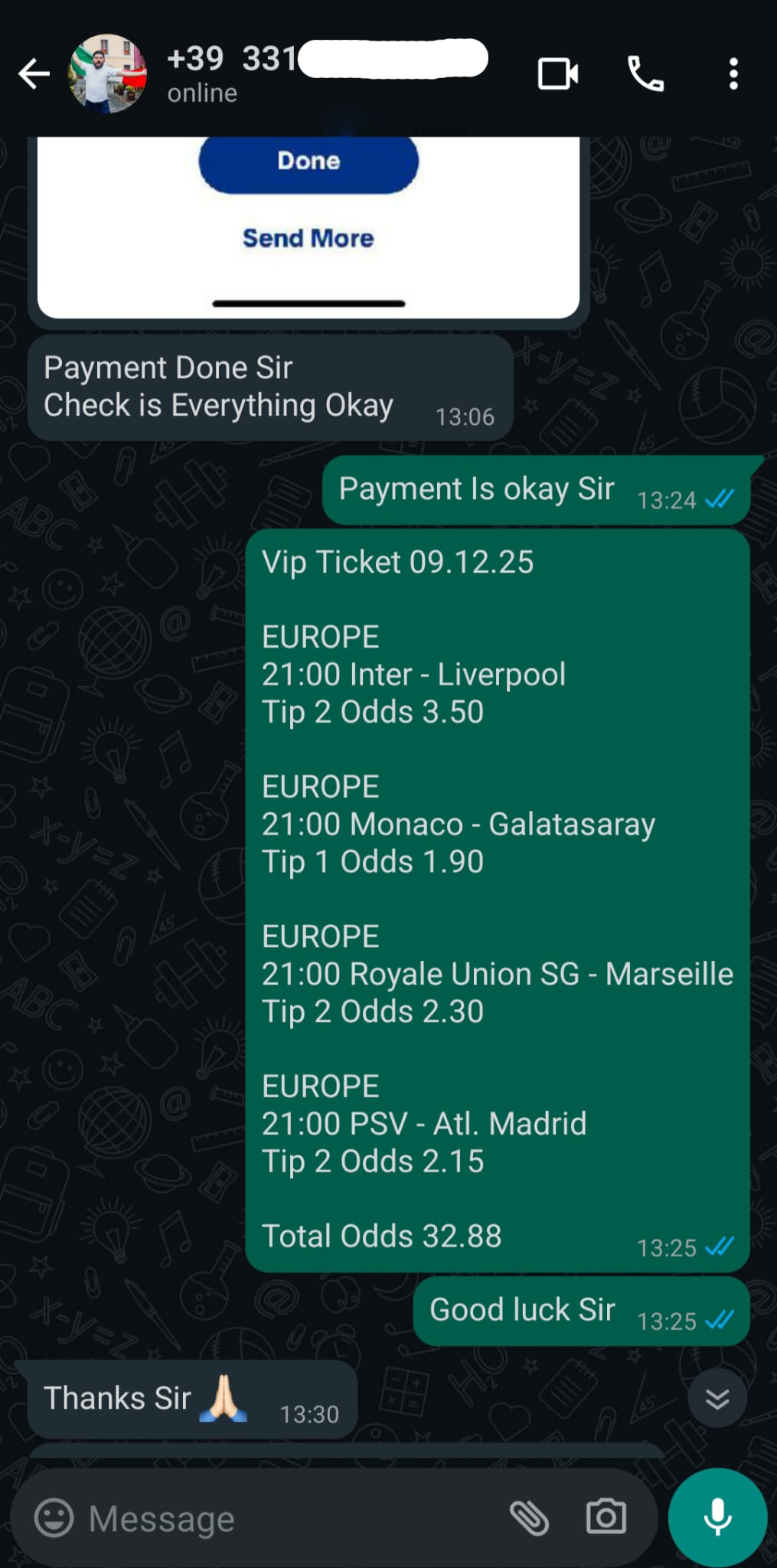The height and width of the screenshot is (1568, 777).
Task: Open the contact's profile picture
Action: coord(108,74)
